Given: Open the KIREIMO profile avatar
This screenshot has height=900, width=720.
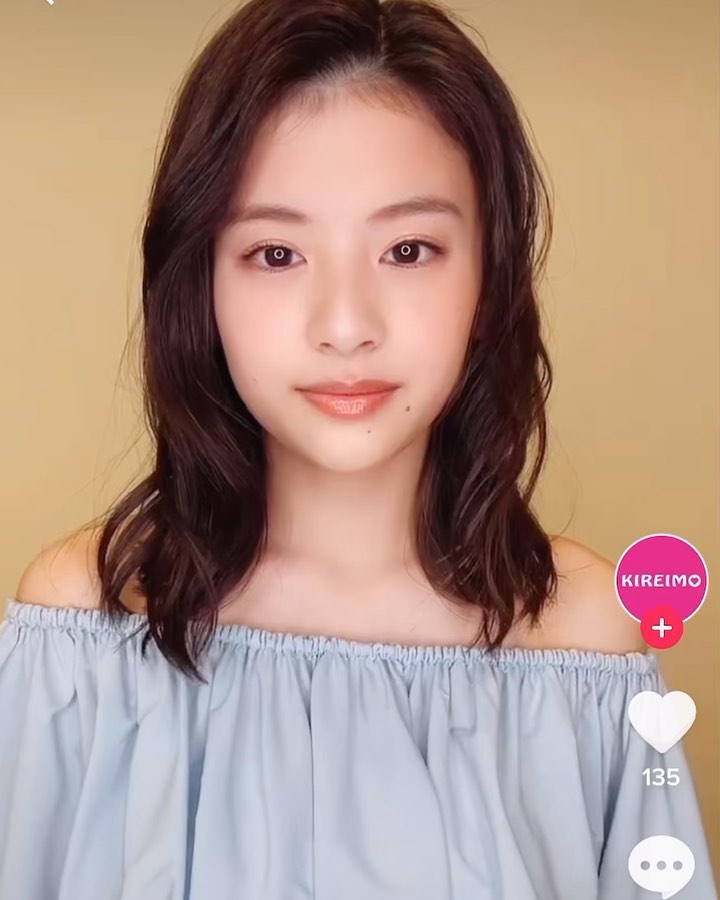Looking at the screenshot, I should [x=661, y=579].
